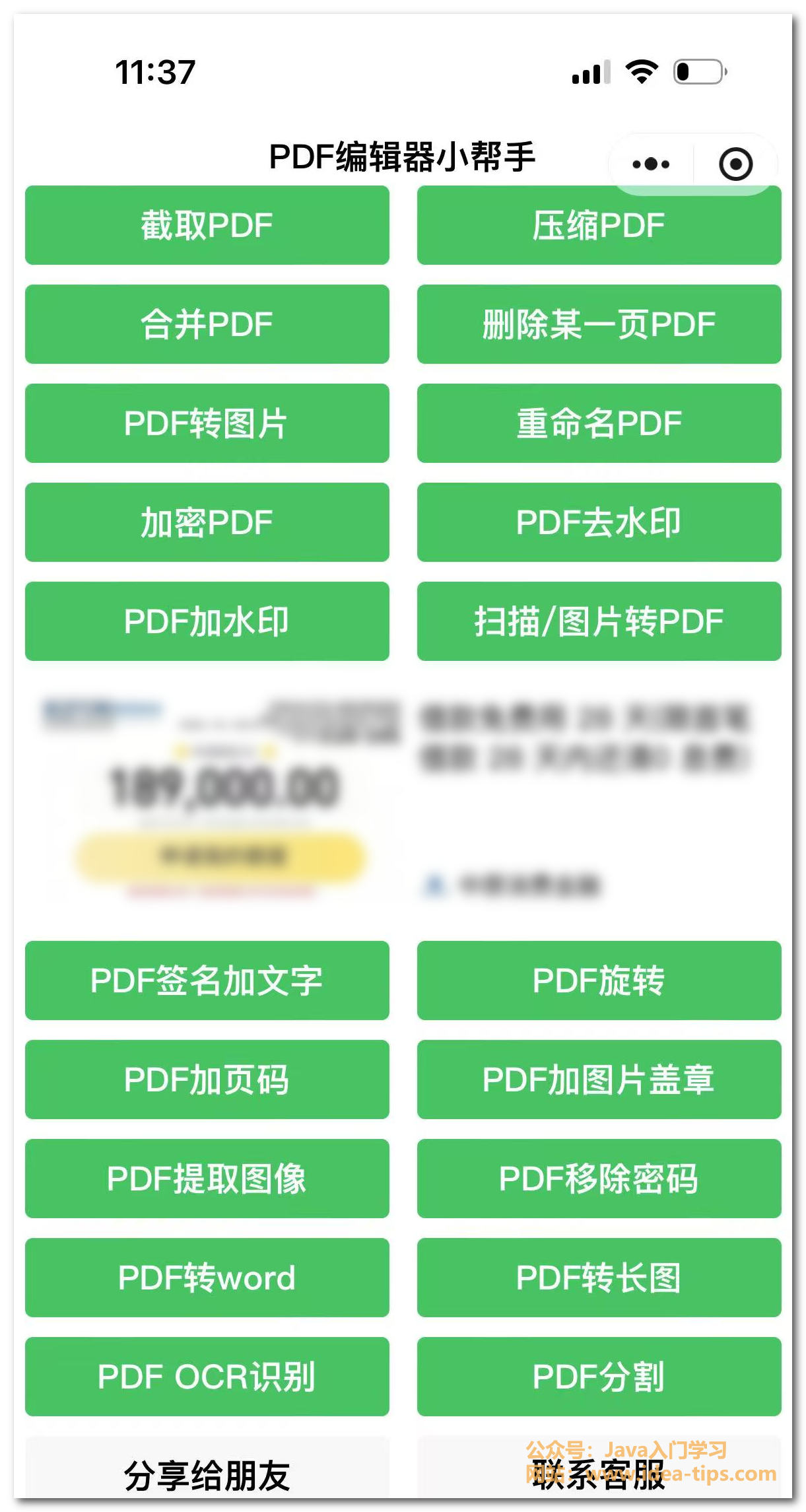Select PDF移除密码
Viewport: 806px width, 1512px height.
tap(599, 1179)
